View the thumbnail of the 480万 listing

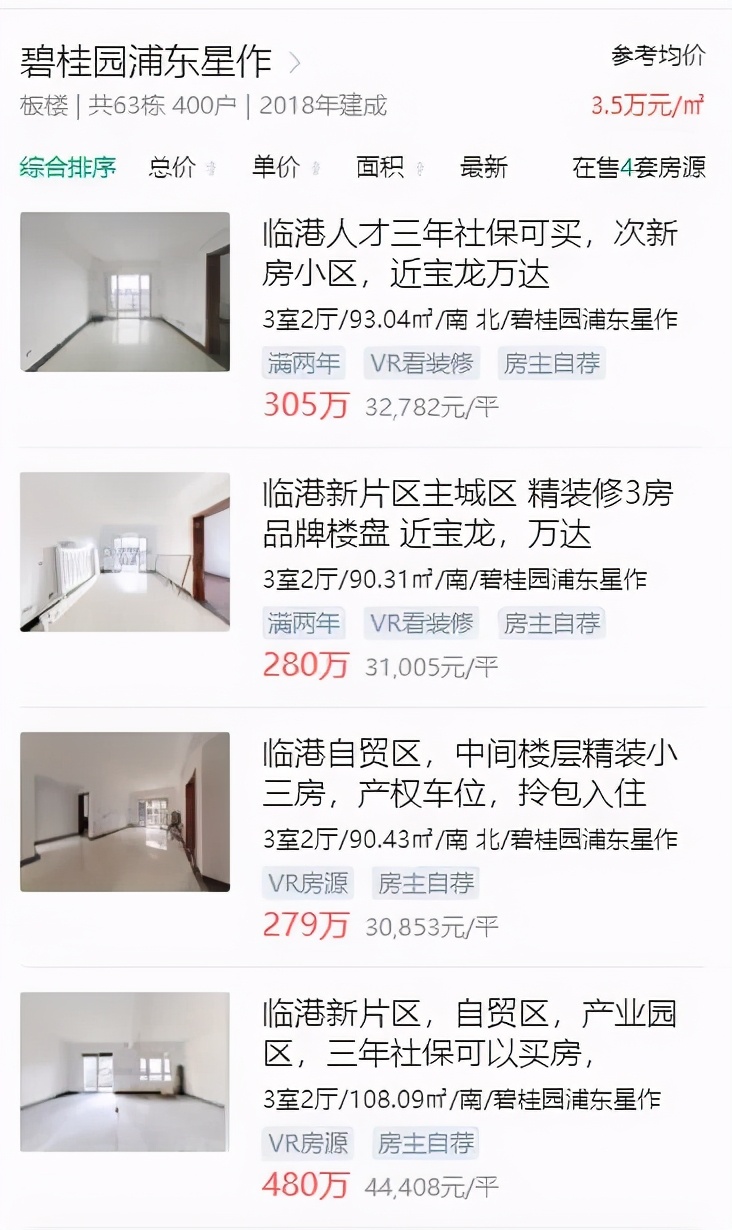[x=124, y=1072]
